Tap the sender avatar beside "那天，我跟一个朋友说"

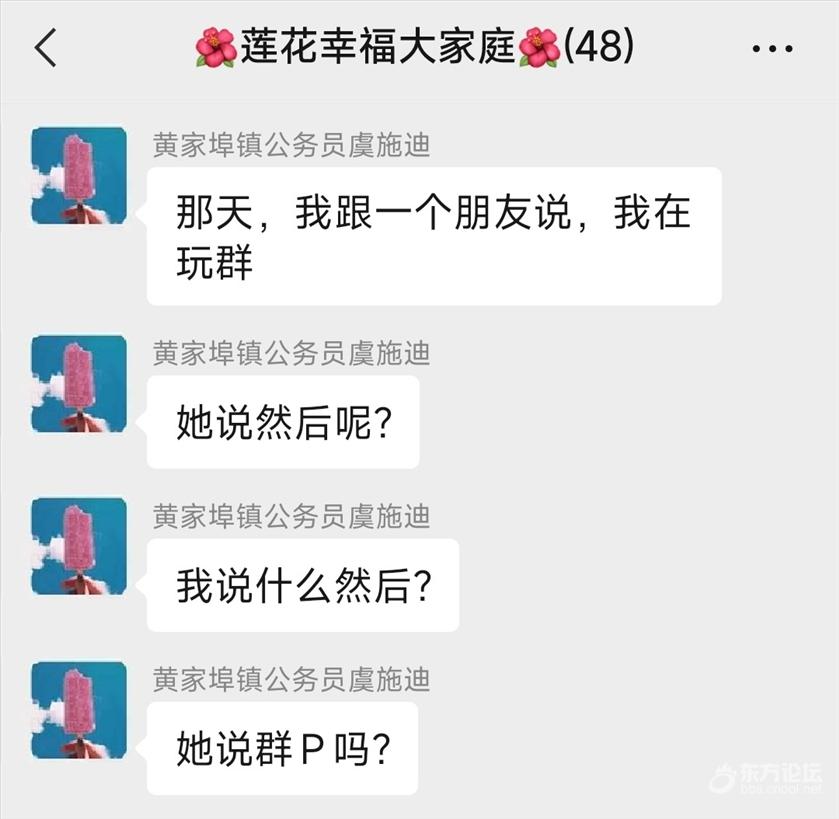(x=79, y=175)
